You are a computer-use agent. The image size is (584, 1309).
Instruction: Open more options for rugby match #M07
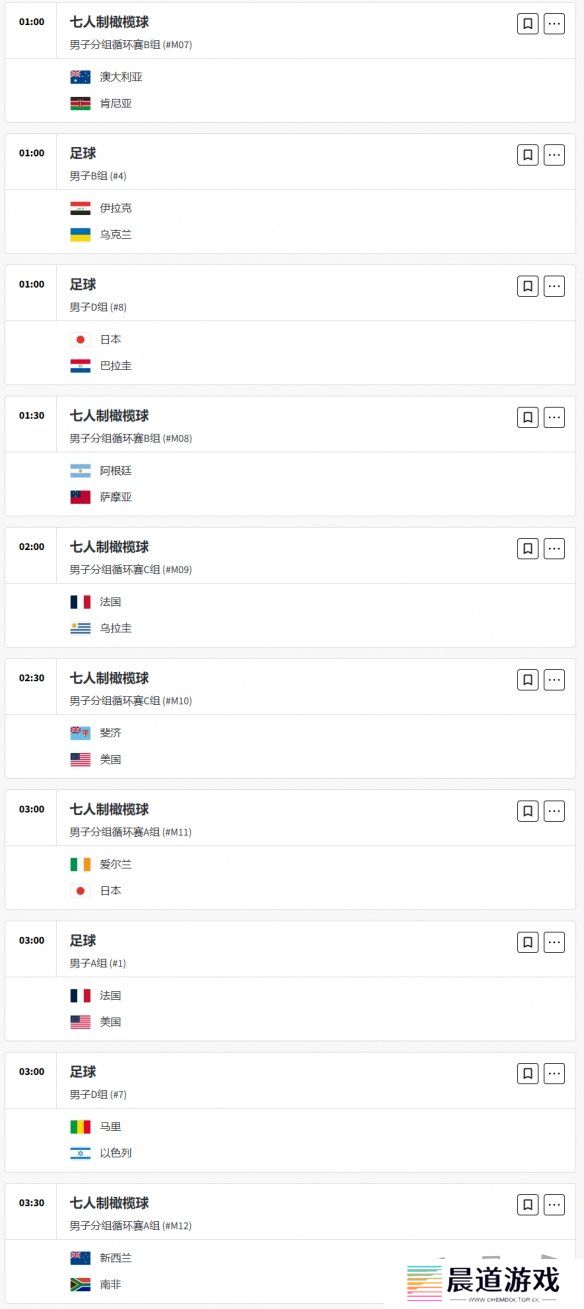tap(554, 23)
